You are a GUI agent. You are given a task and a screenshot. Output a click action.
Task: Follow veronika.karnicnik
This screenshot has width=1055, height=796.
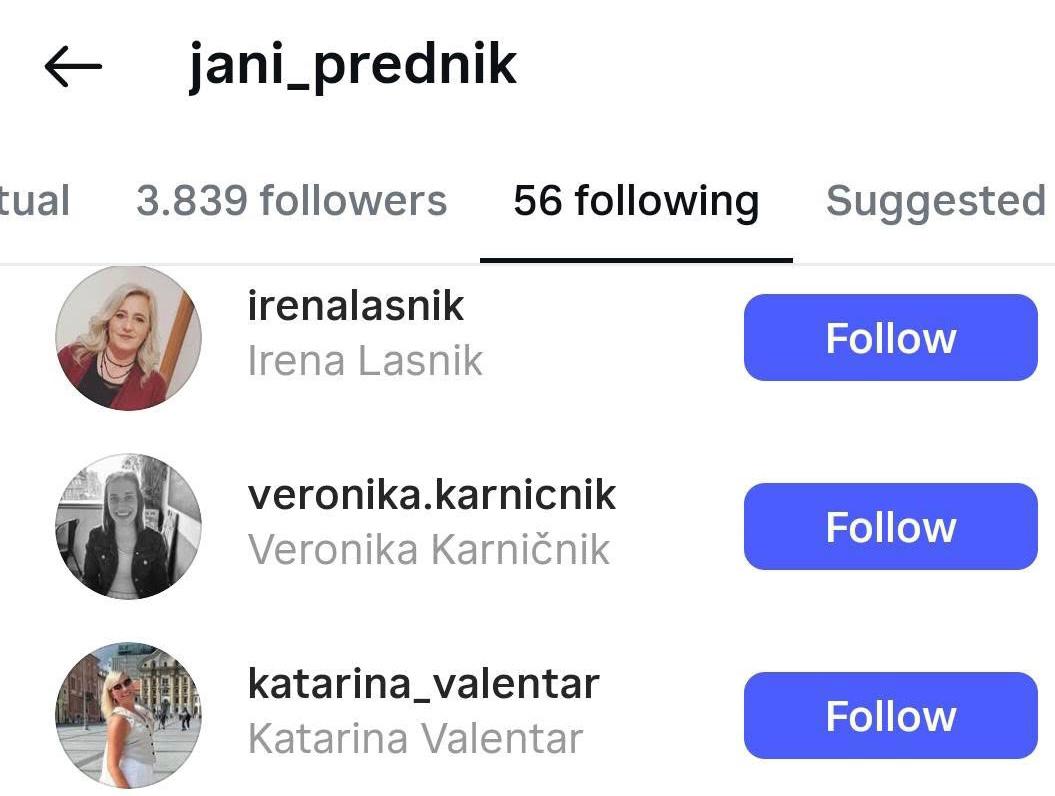click(890, 527)
